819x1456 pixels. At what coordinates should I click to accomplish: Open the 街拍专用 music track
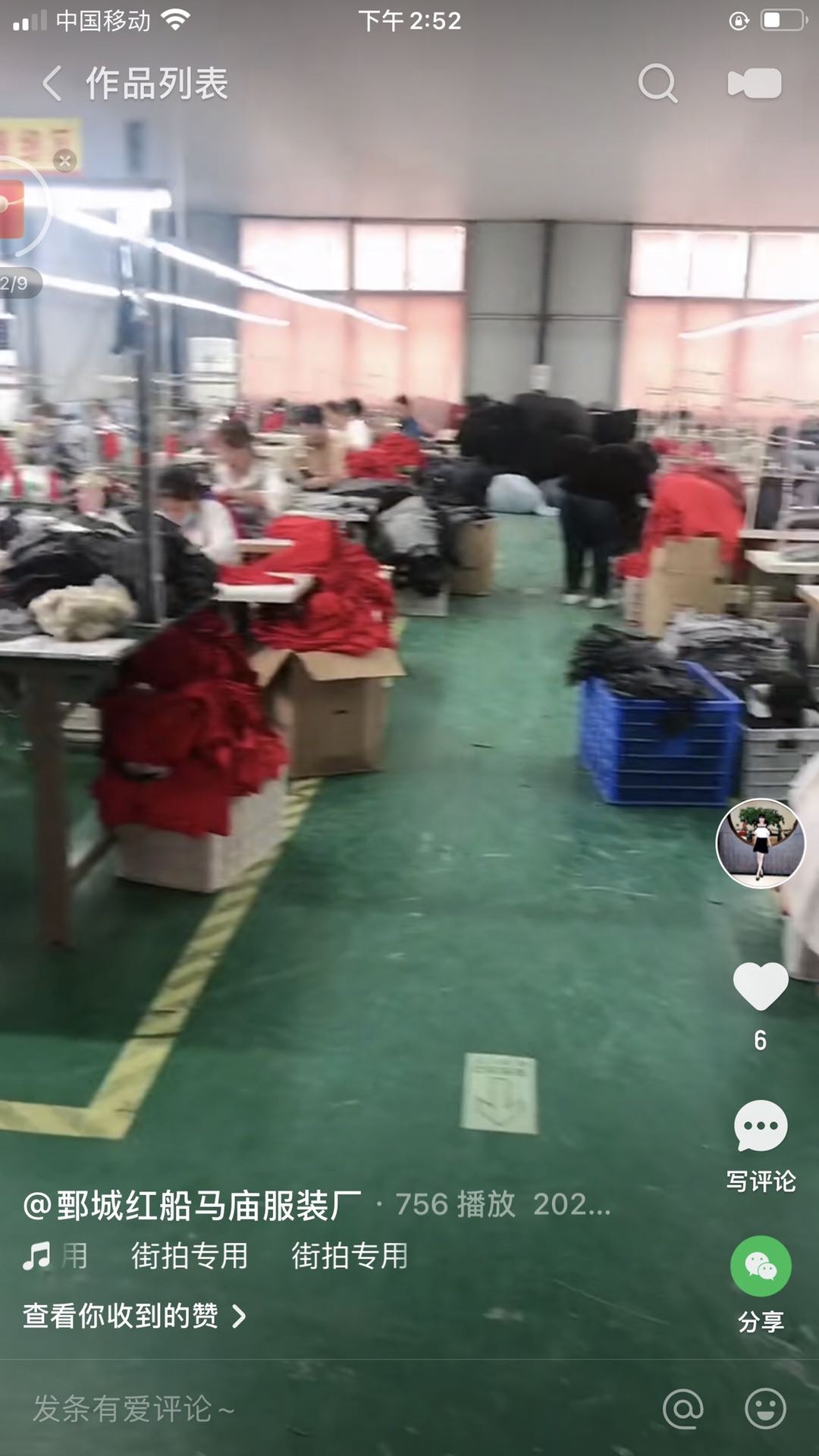pos(190,1257)
